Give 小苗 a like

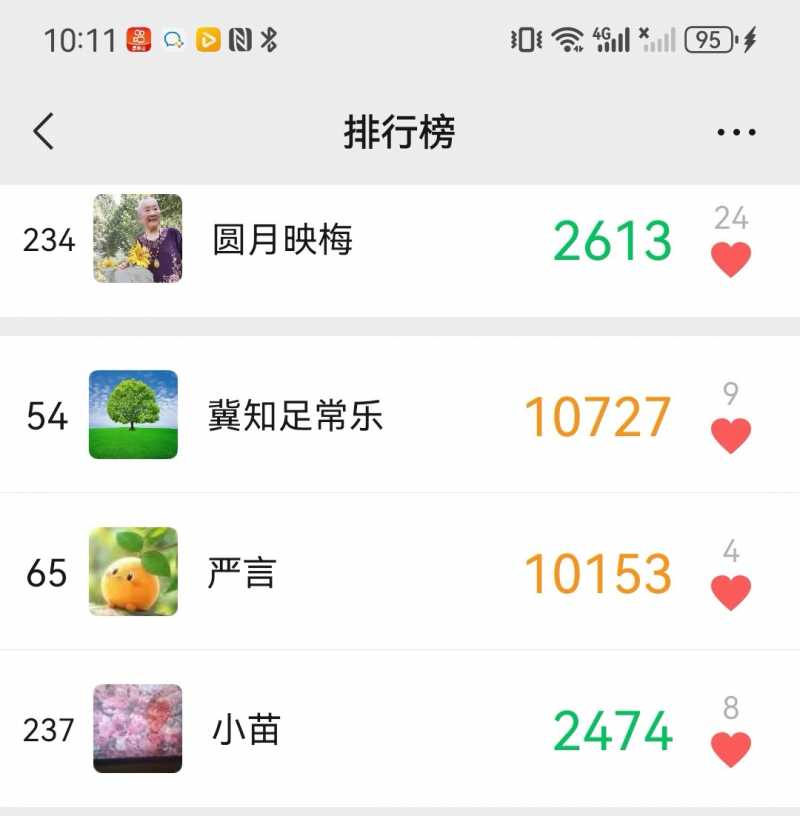pos(731,749)
